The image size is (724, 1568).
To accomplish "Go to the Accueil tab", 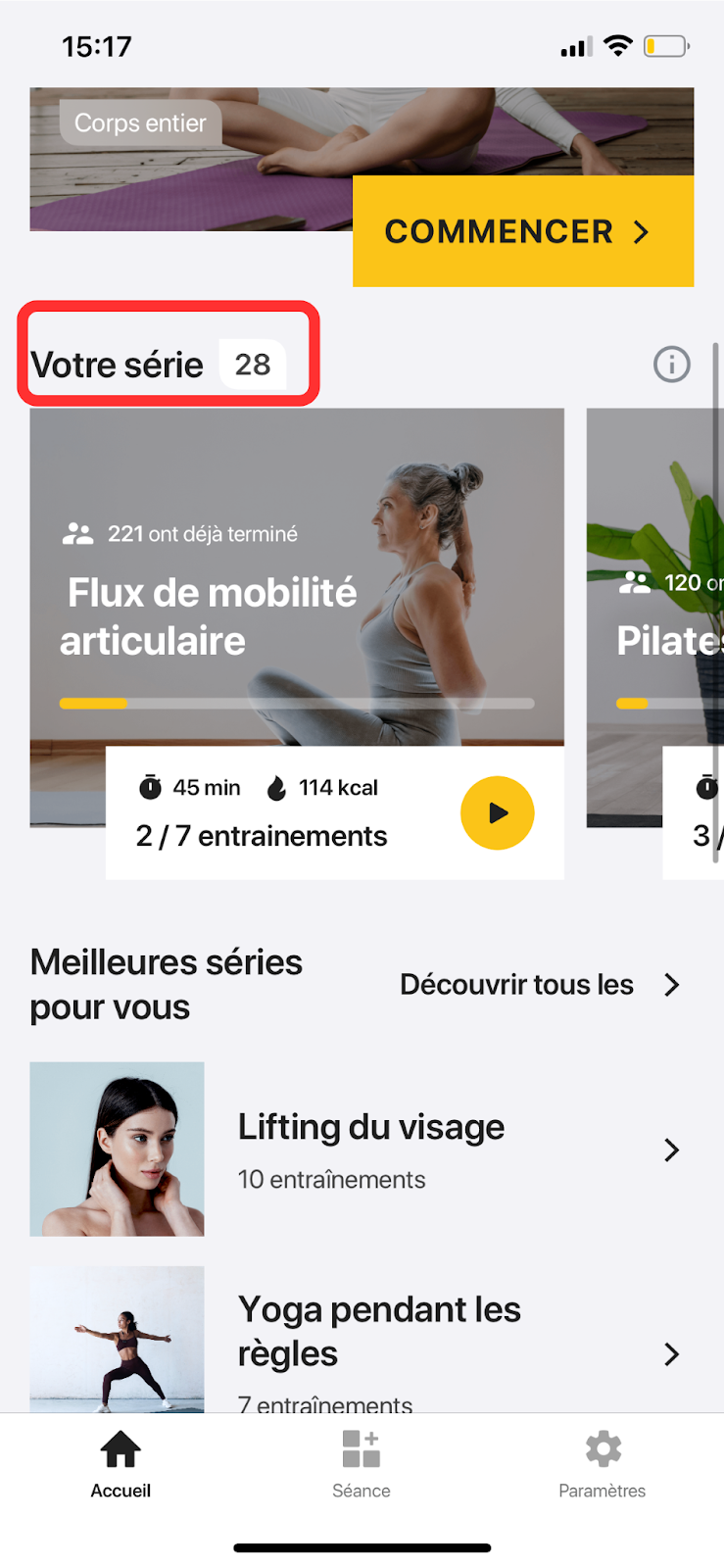I will coord(121,1464).
